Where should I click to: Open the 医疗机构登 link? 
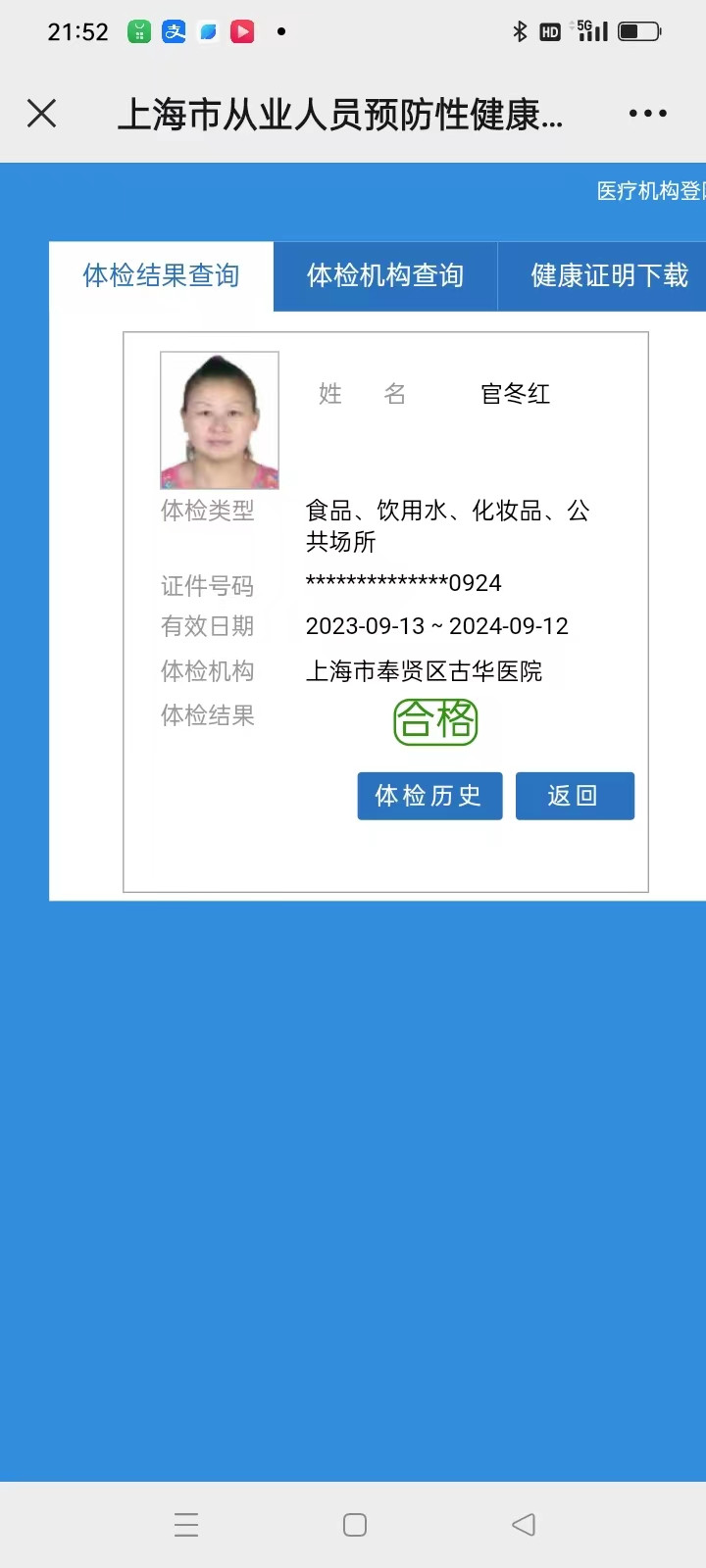click(649, 191)
